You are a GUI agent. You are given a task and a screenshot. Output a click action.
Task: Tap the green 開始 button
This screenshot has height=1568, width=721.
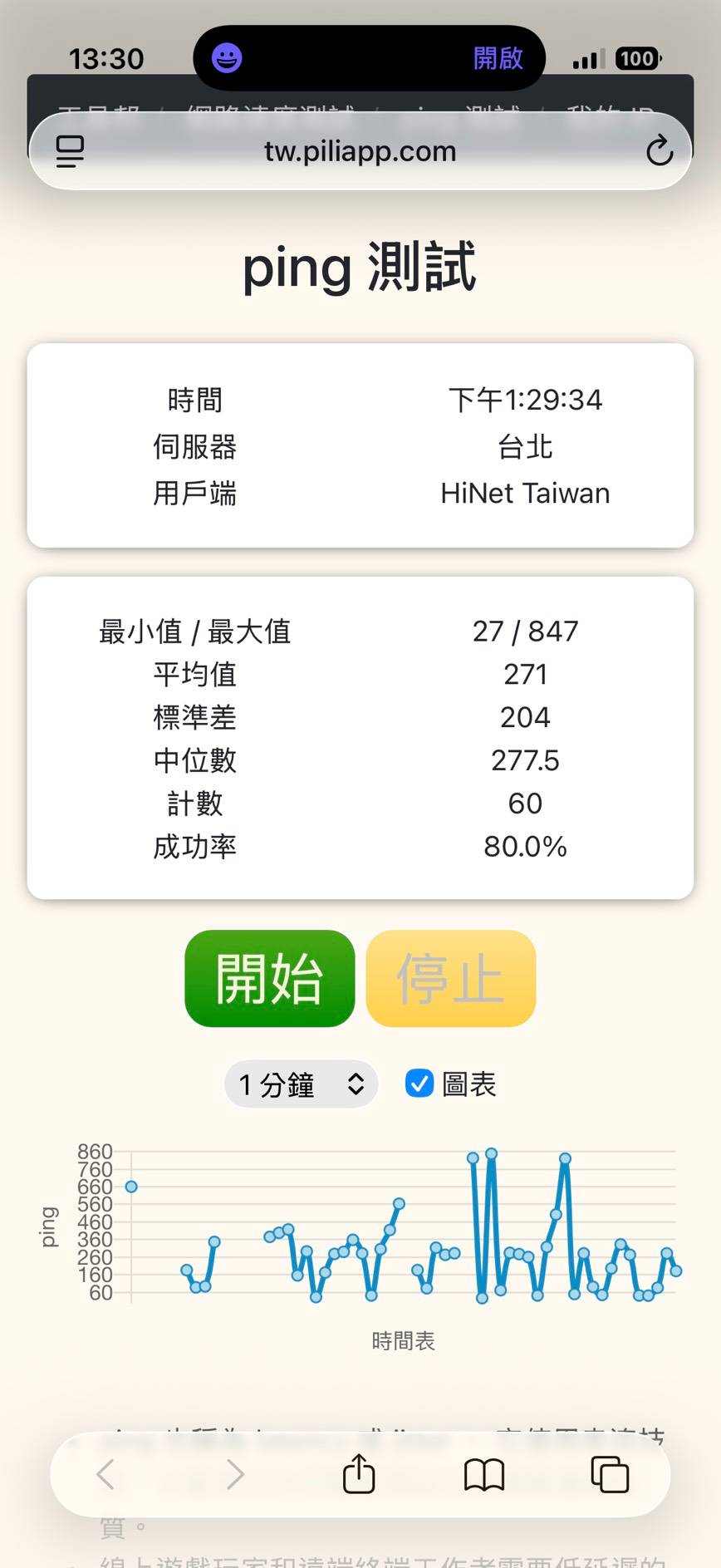pyautogui.click(x=269, y=978)
